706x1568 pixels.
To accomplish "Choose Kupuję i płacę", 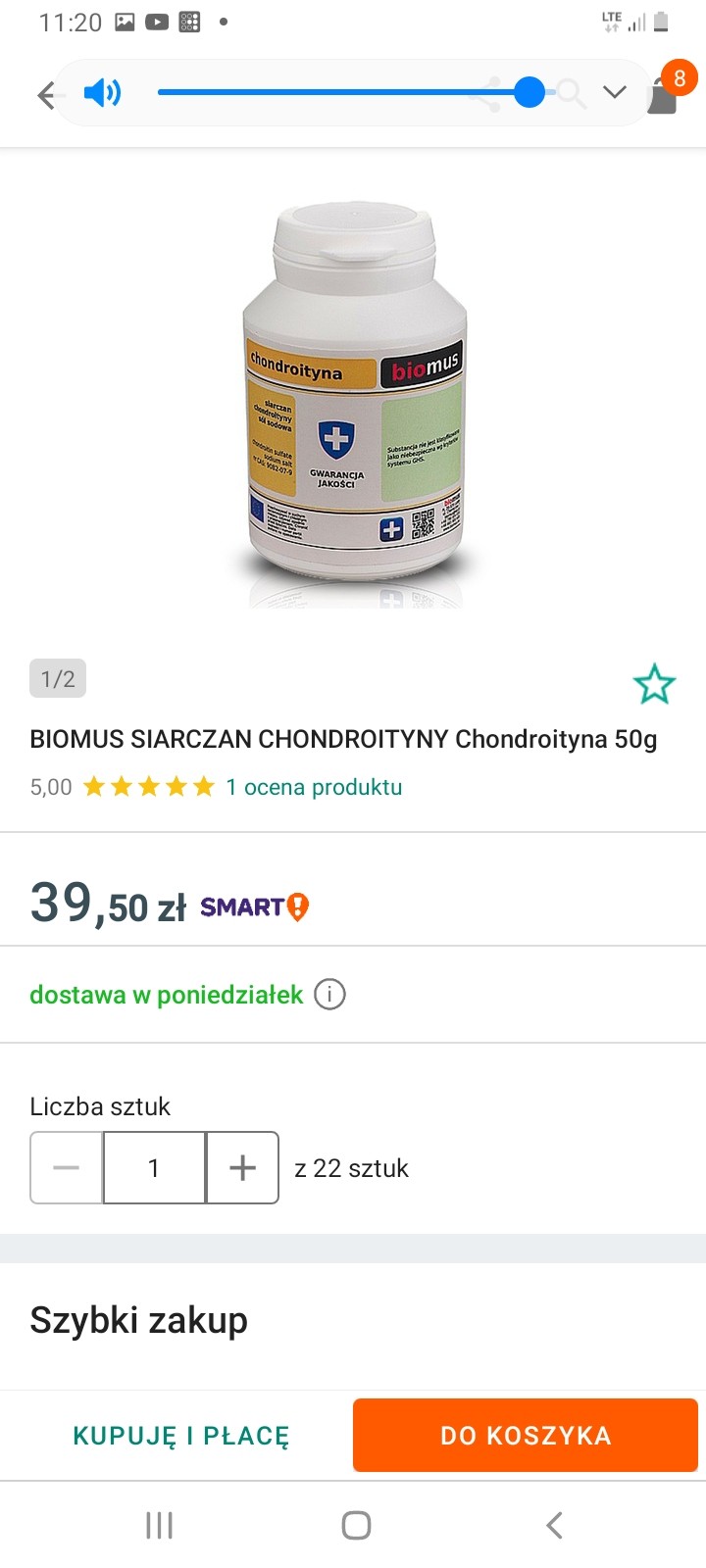I will 181,1436.
